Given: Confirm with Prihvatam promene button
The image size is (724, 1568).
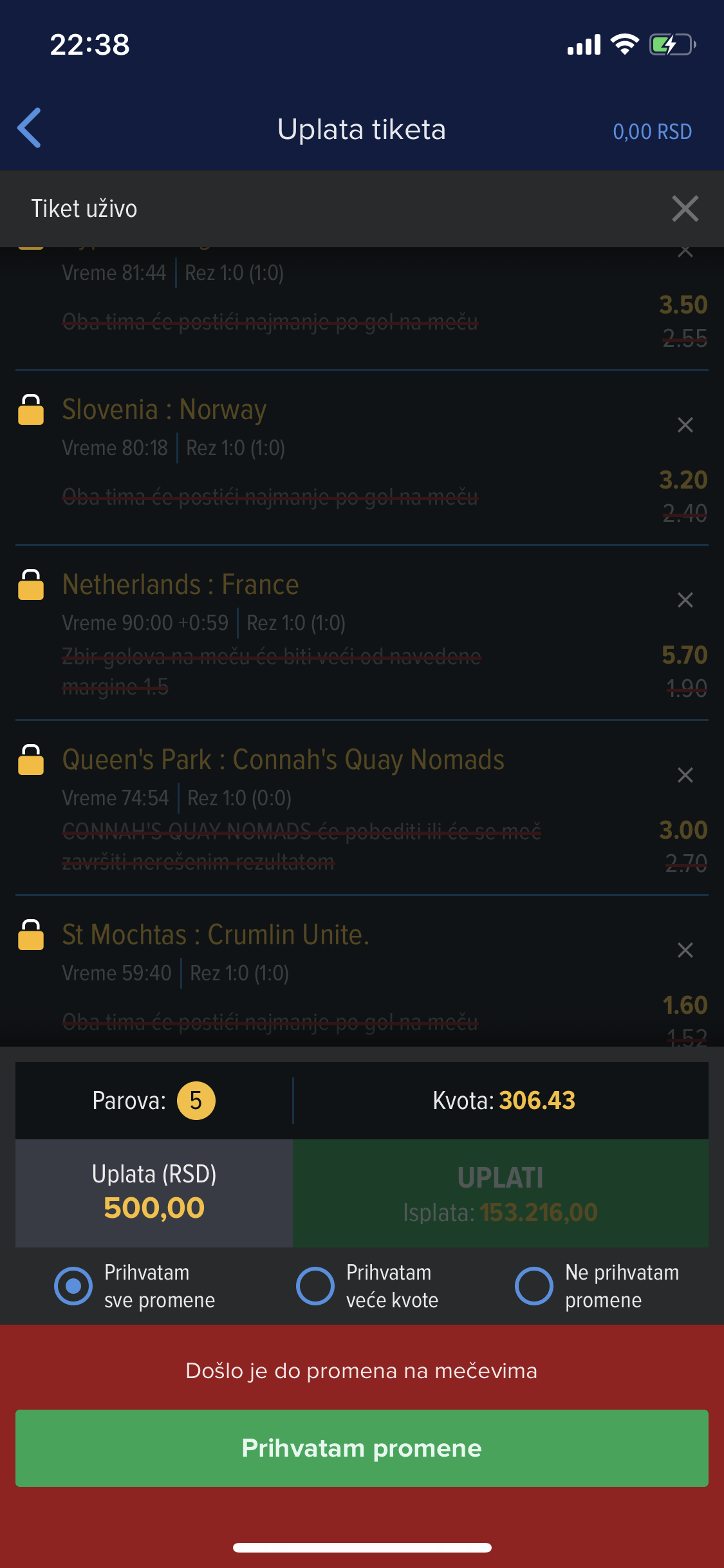Looking at the screenshot, I should click(x=362, y=1448).
